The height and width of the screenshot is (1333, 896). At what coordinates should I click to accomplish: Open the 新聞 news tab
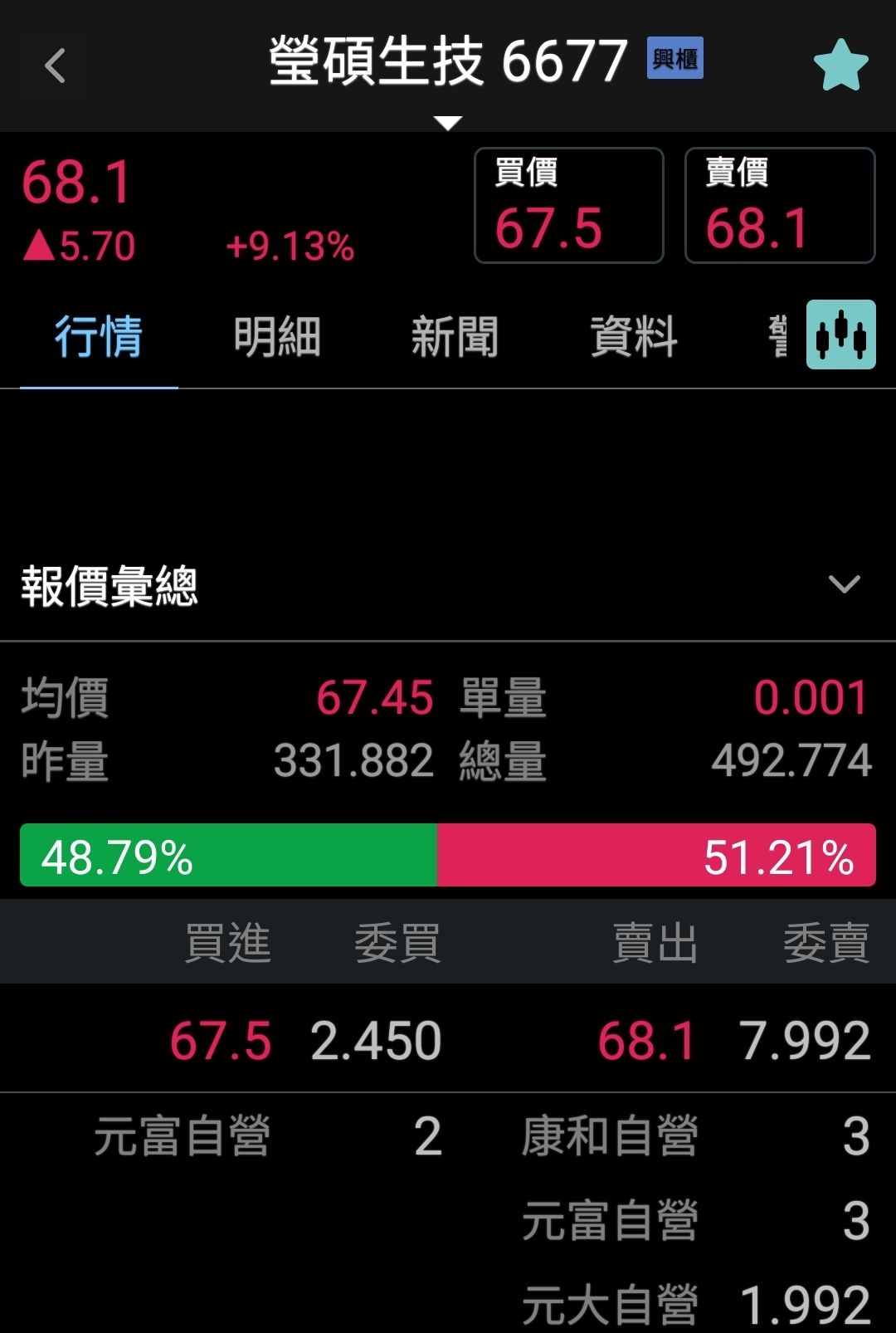click(x=455, y=337)
